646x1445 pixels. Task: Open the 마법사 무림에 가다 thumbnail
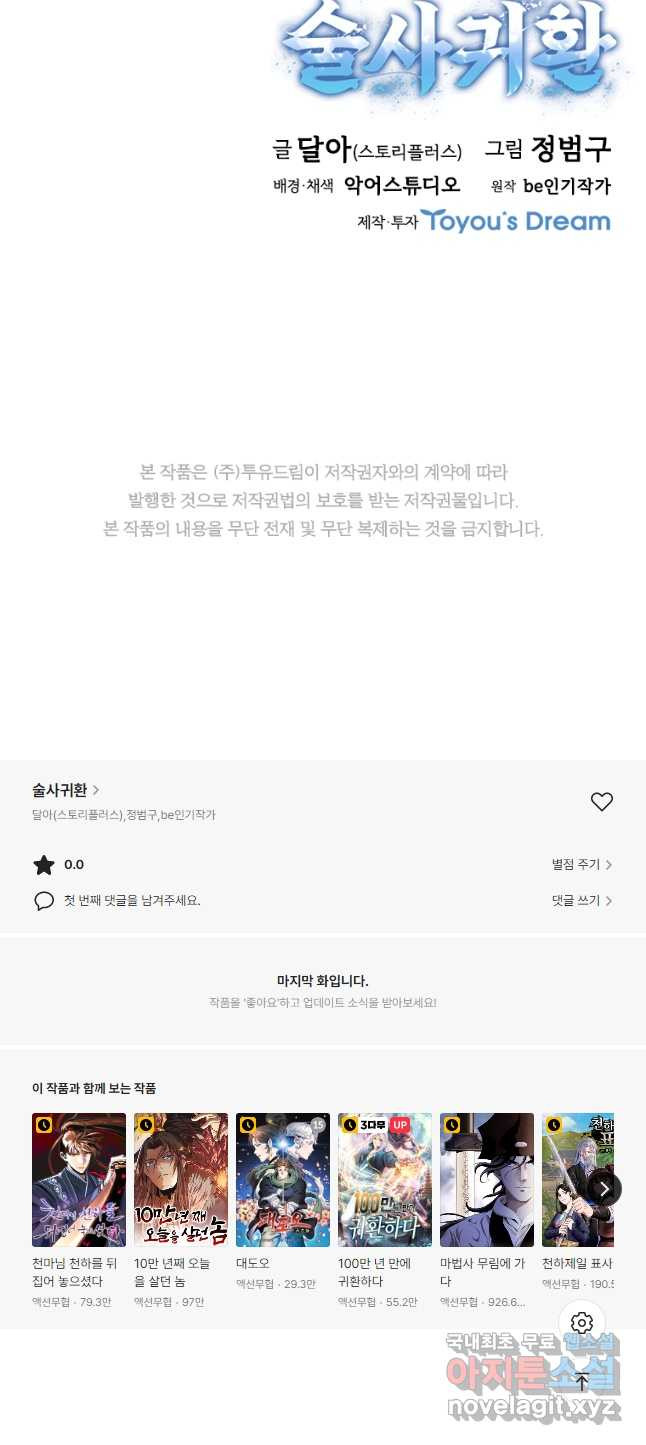(487, 1179)
